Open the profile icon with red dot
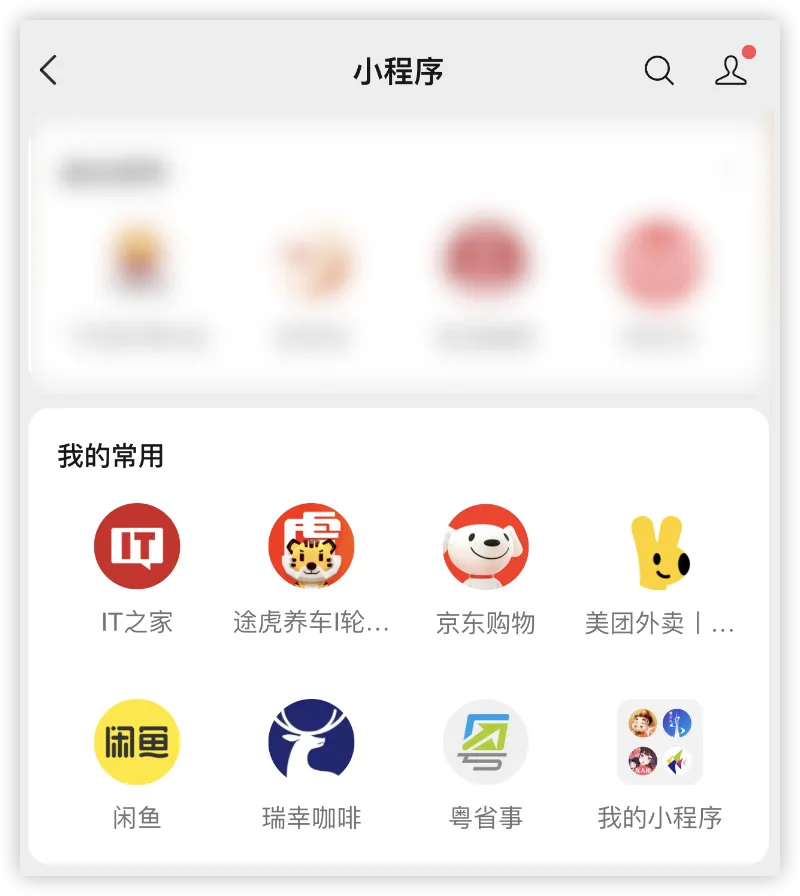This screenshot has height=896, width=800. click(x=731, y=70)
